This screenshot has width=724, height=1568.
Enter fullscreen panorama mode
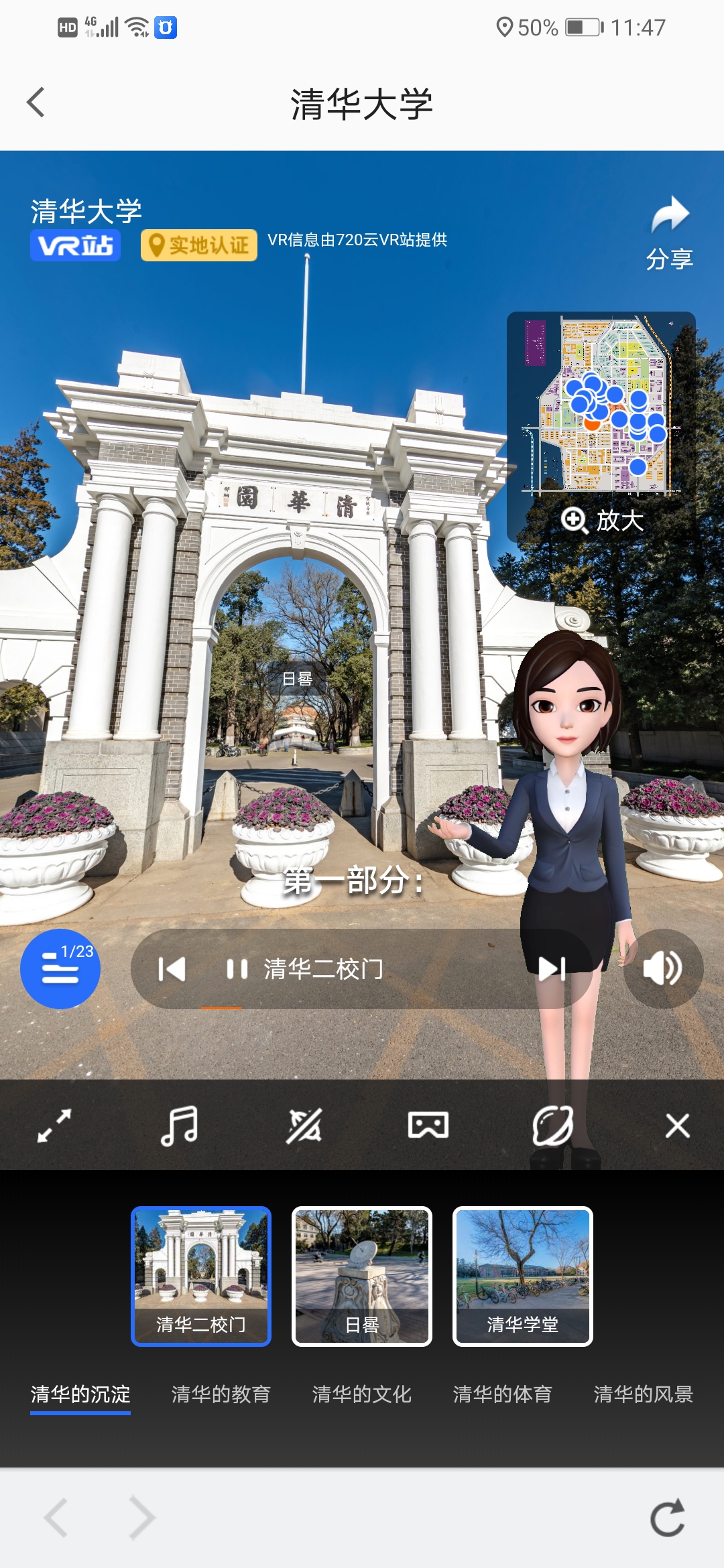point(54,1126)
